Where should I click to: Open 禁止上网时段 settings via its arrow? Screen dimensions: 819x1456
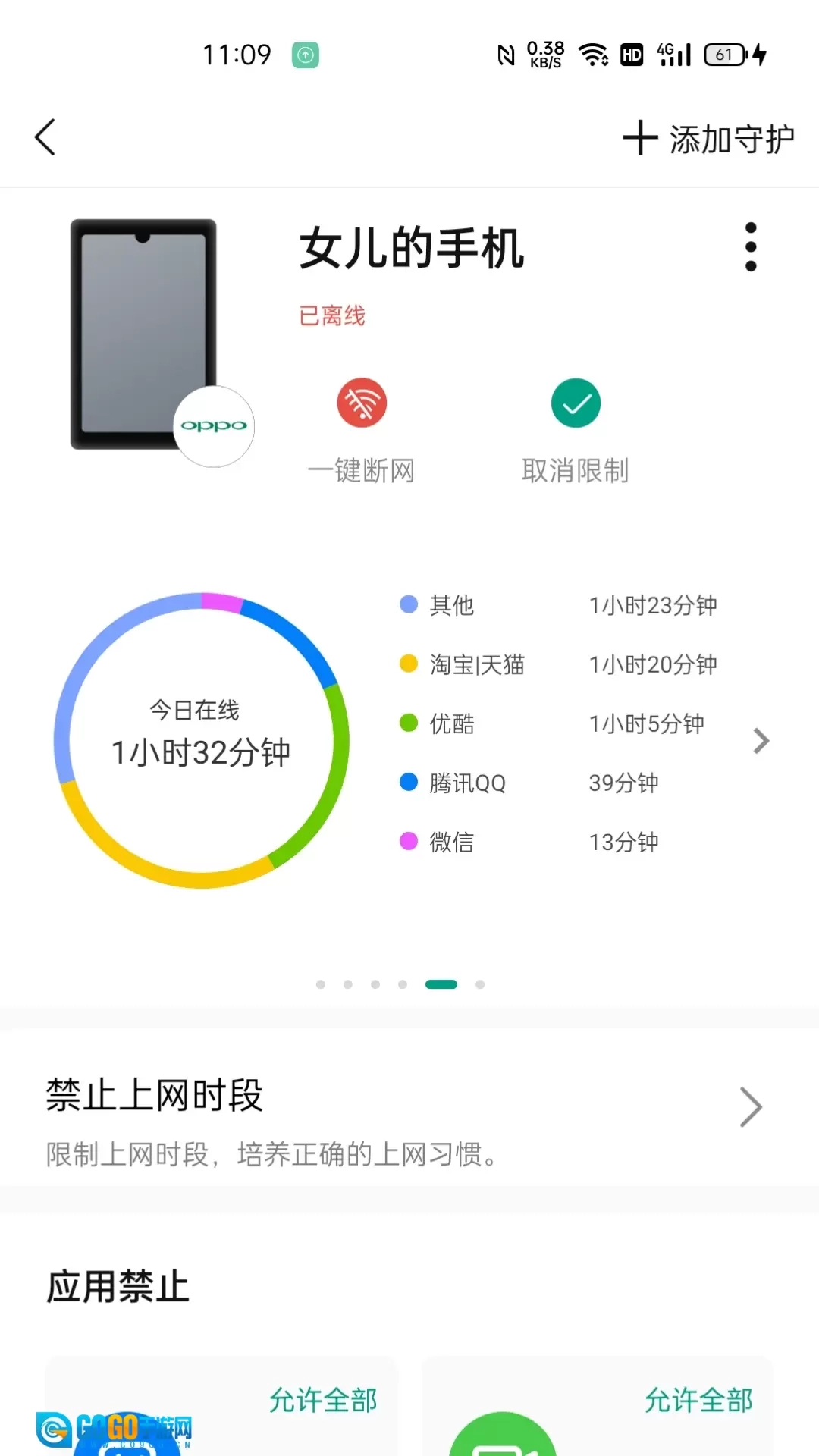coord(749,1106)
